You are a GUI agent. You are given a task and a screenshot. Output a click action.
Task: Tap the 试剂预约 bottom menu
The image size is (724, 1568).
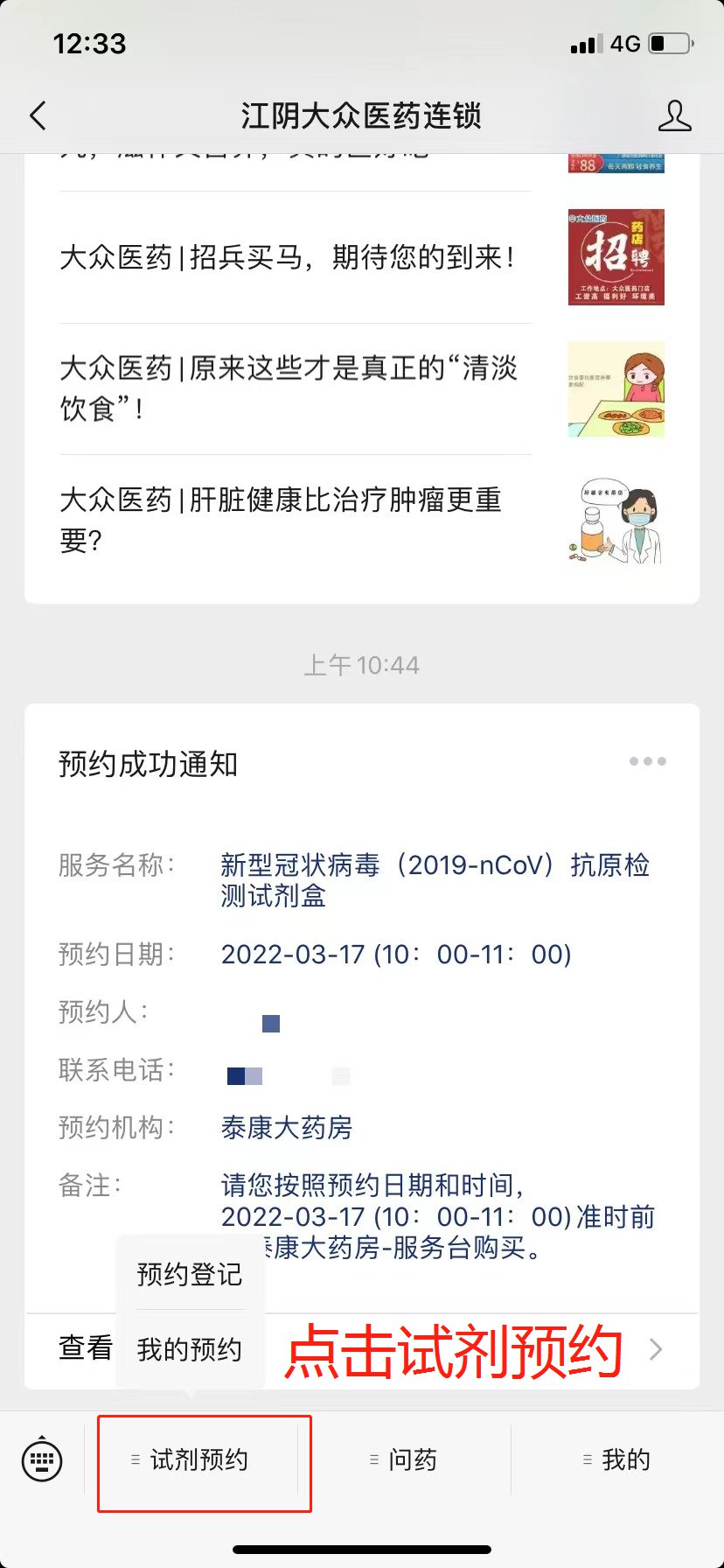click(x=199, y=1459)
